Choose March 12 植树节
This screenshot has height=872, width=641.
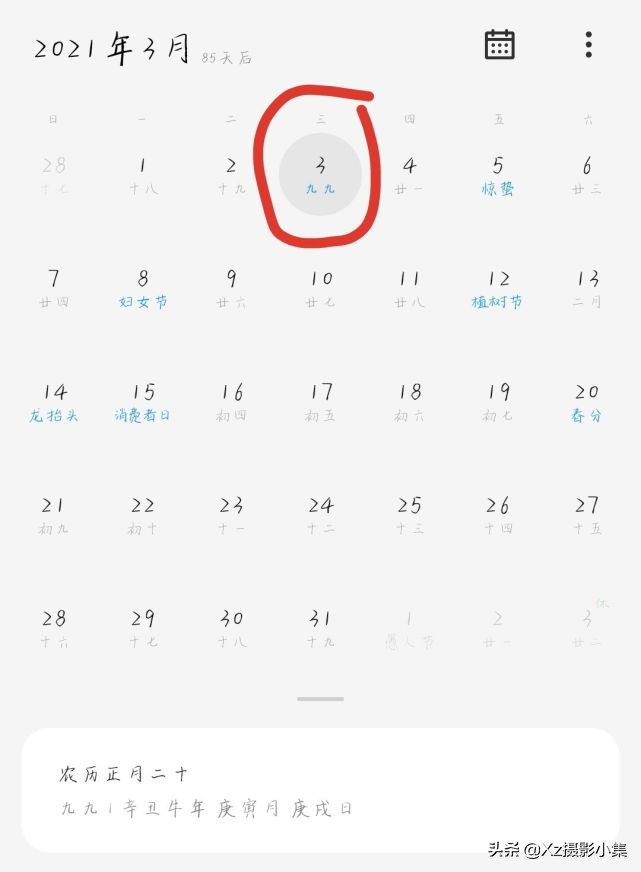click(x=498, y=288)
